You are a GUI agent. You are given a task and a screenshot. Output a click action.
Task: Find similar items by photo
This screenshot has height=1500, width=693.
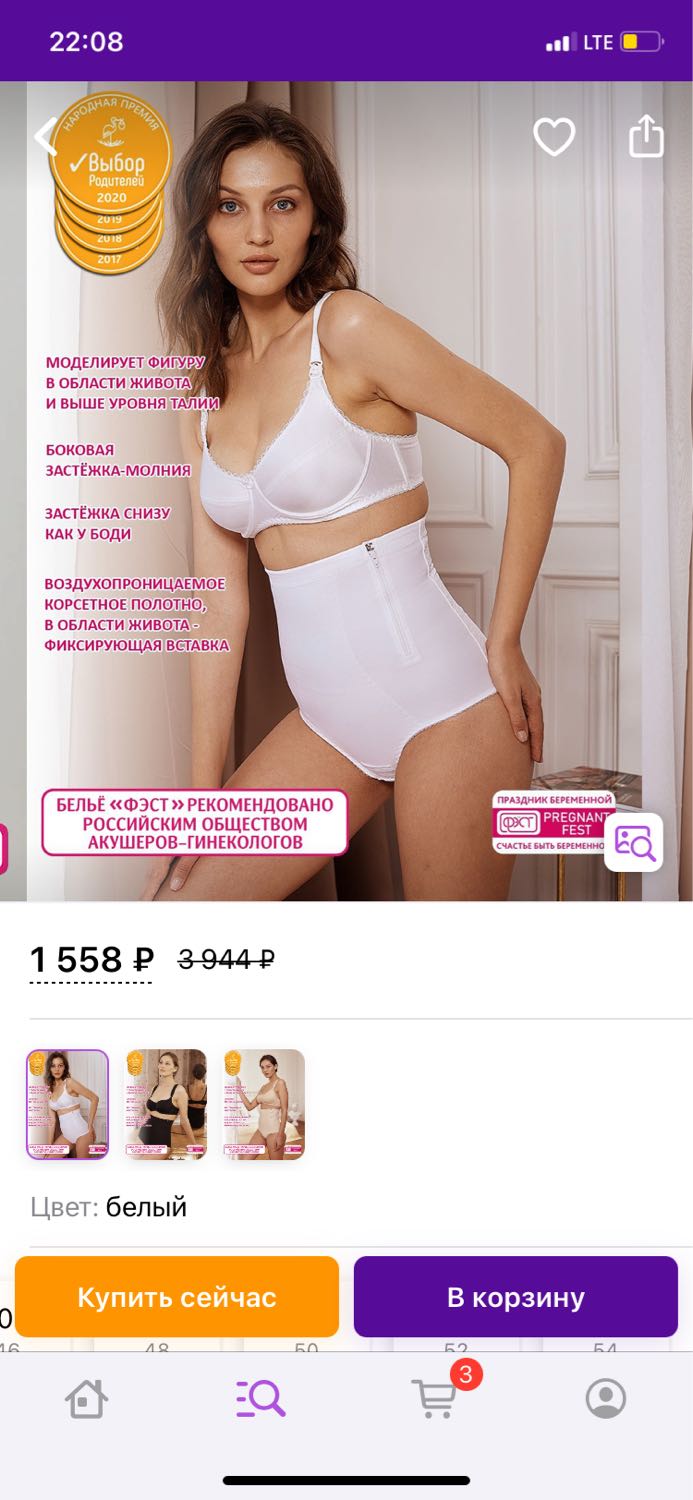[x=634, y=842]
